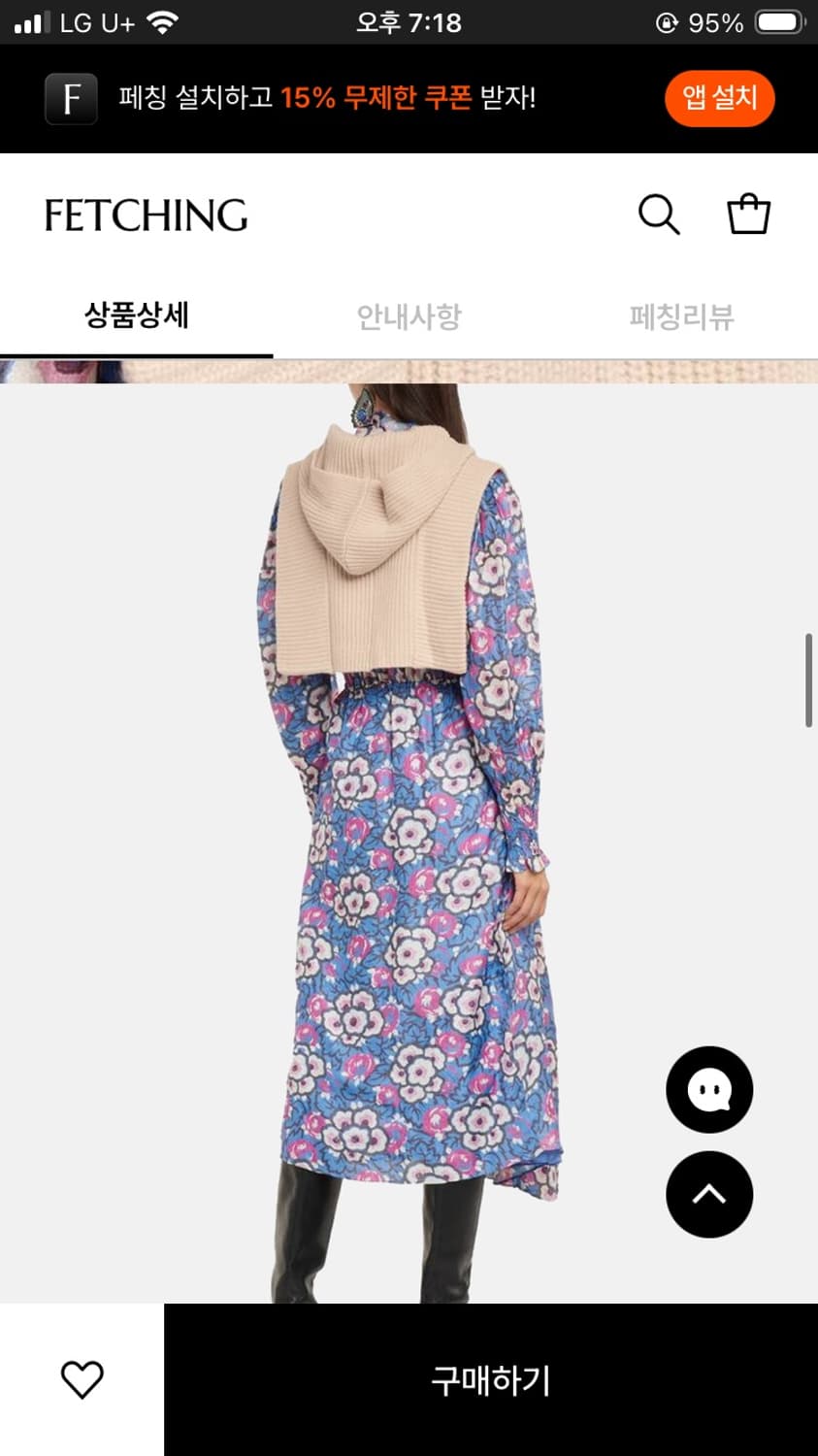Screen dimensions: 818x1456
Task: Collapse back to page top via chevron
Action: pyautogui.click(x=709, y=1196)
